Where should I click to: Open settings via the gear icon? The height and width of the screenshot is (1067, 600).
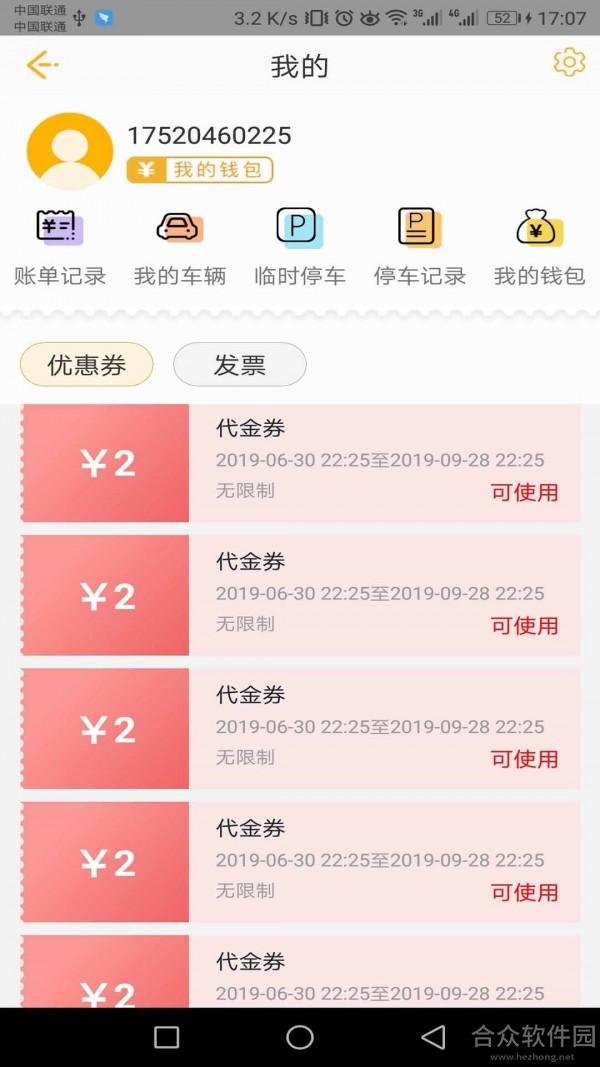click(569, 63)
